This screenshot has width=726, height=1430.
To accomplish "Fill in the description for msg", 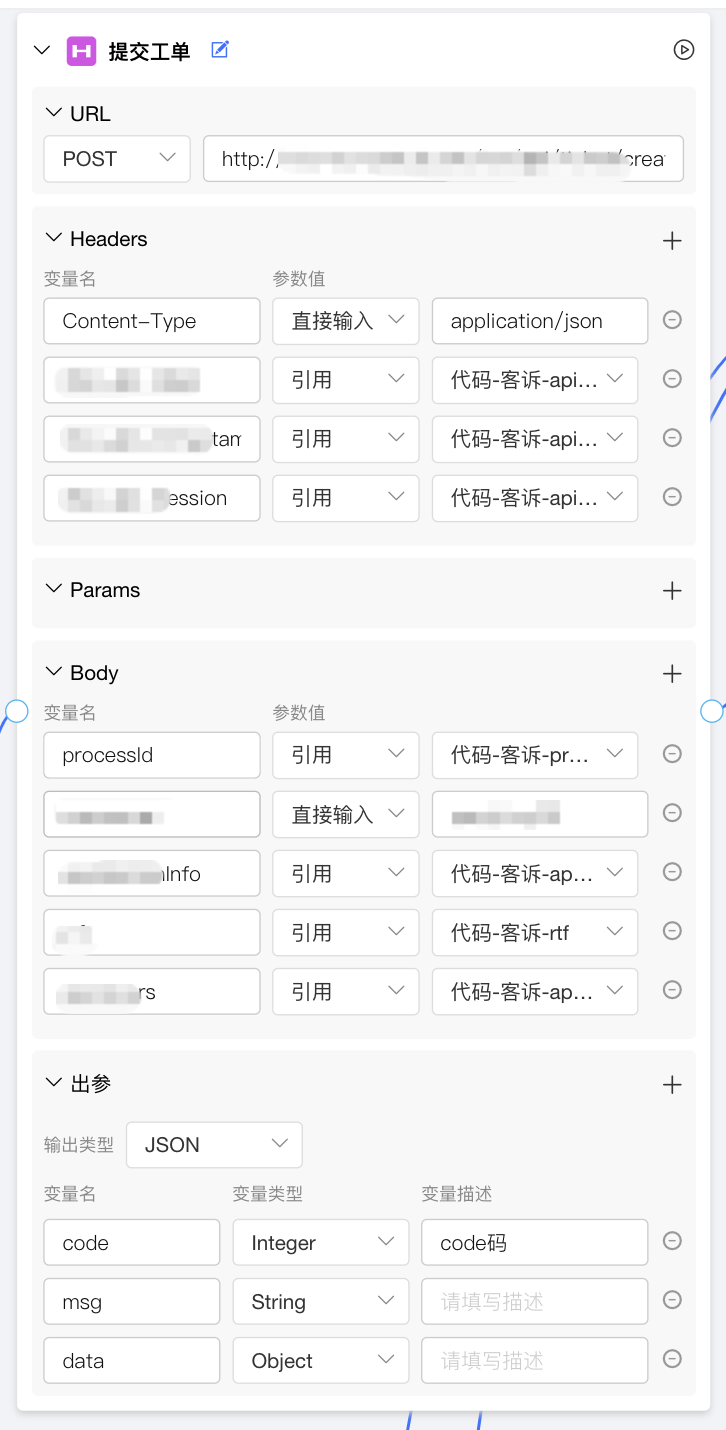I will 535,1302.
